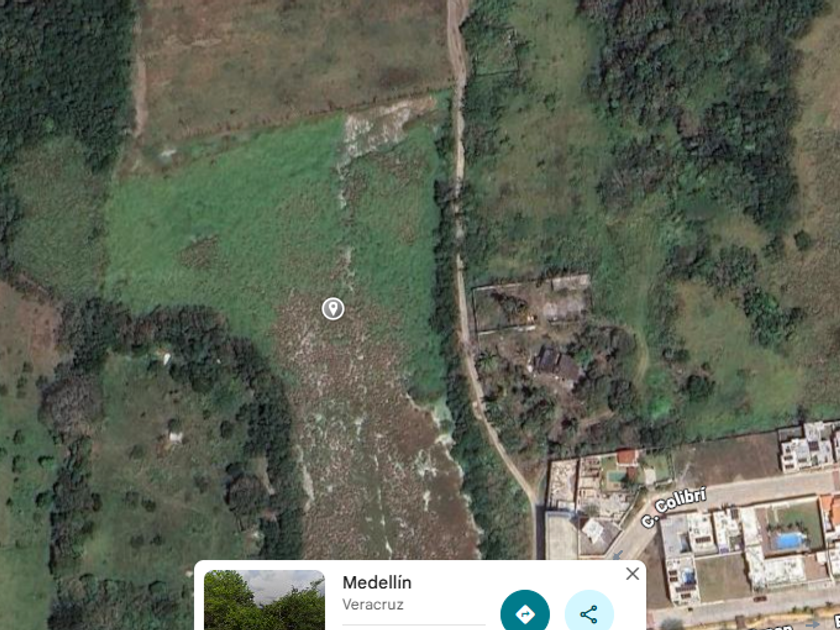Close the Medellín place card
840x630 pixels.
(632, 574)
